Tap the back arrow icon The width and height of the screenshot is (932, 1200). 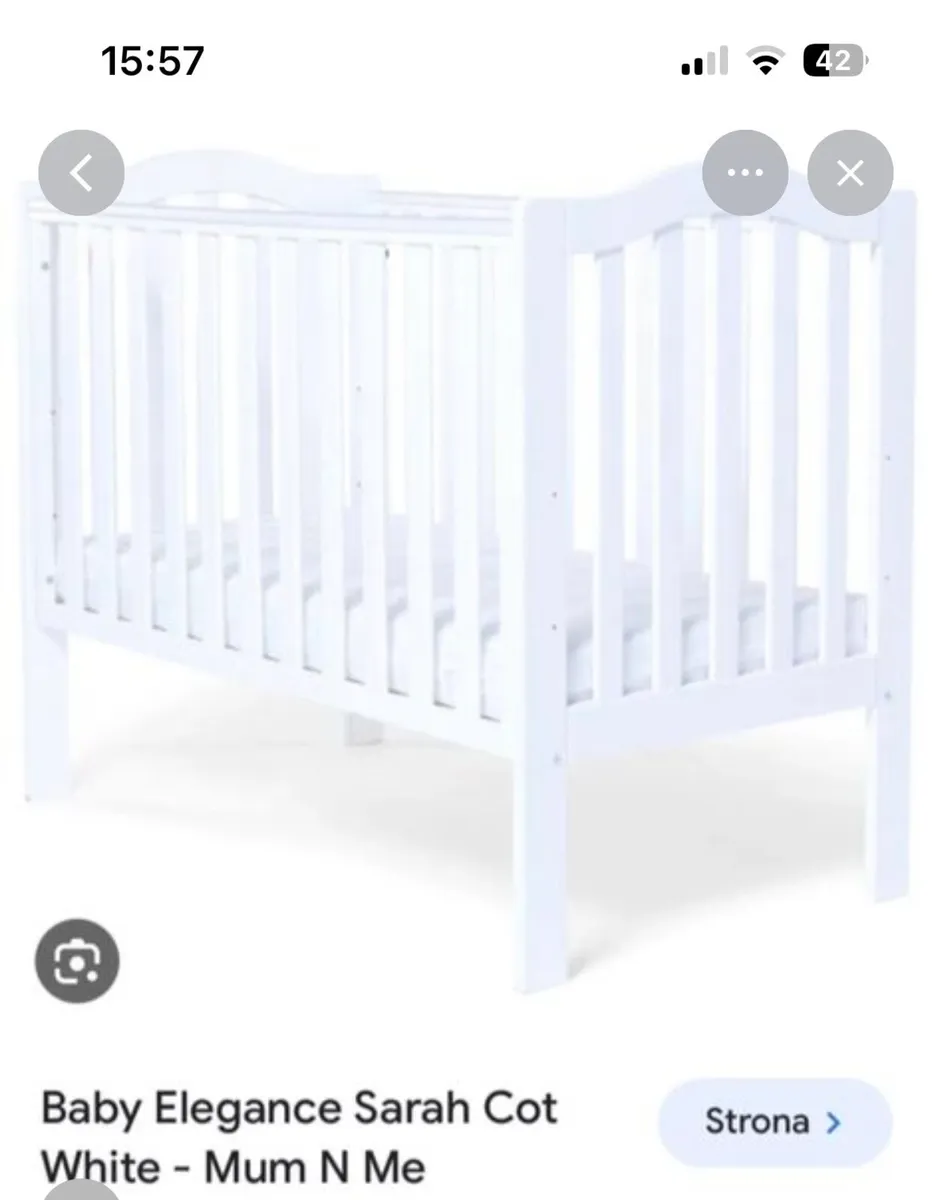81,172
